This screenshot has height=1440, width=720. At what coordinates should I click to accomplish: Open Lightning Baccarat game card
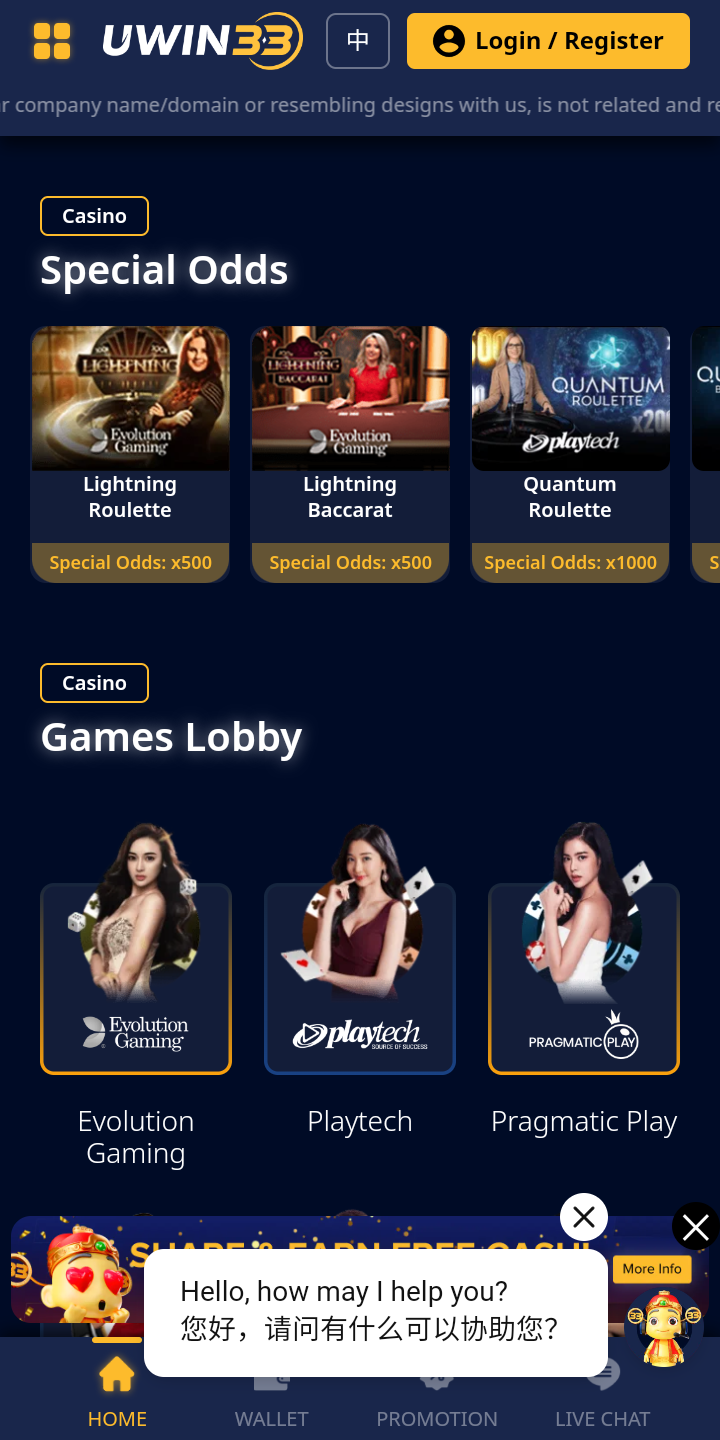350,453
